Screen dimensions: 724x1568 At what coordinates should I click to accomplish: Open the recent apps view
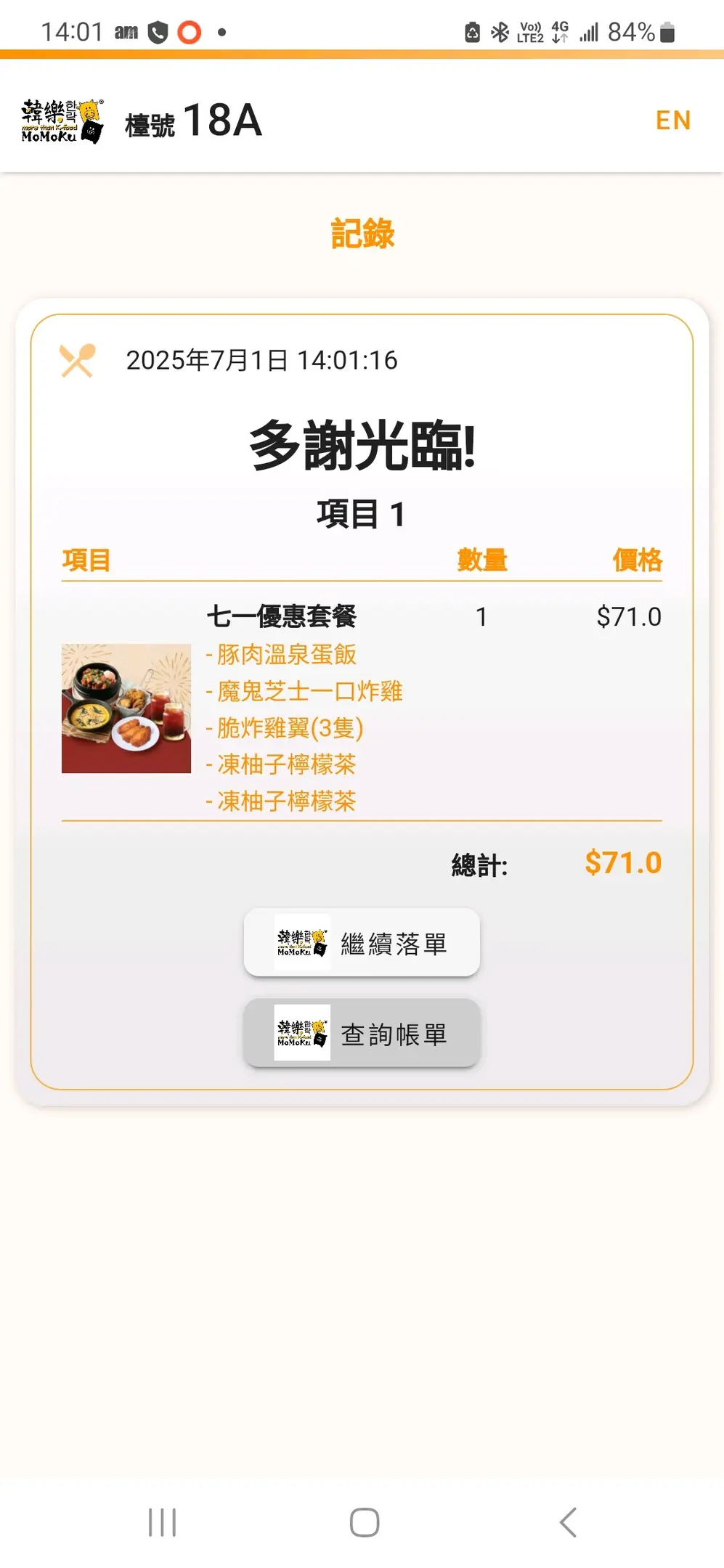[162, 1522]
